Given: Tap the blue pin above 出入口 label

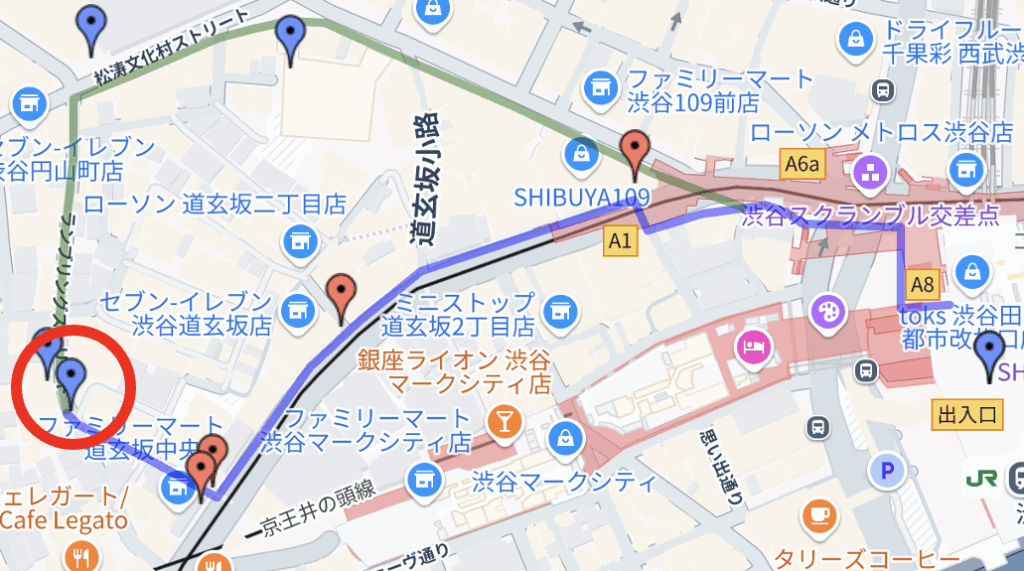Looking at the screenshot, I should [990, 355].
